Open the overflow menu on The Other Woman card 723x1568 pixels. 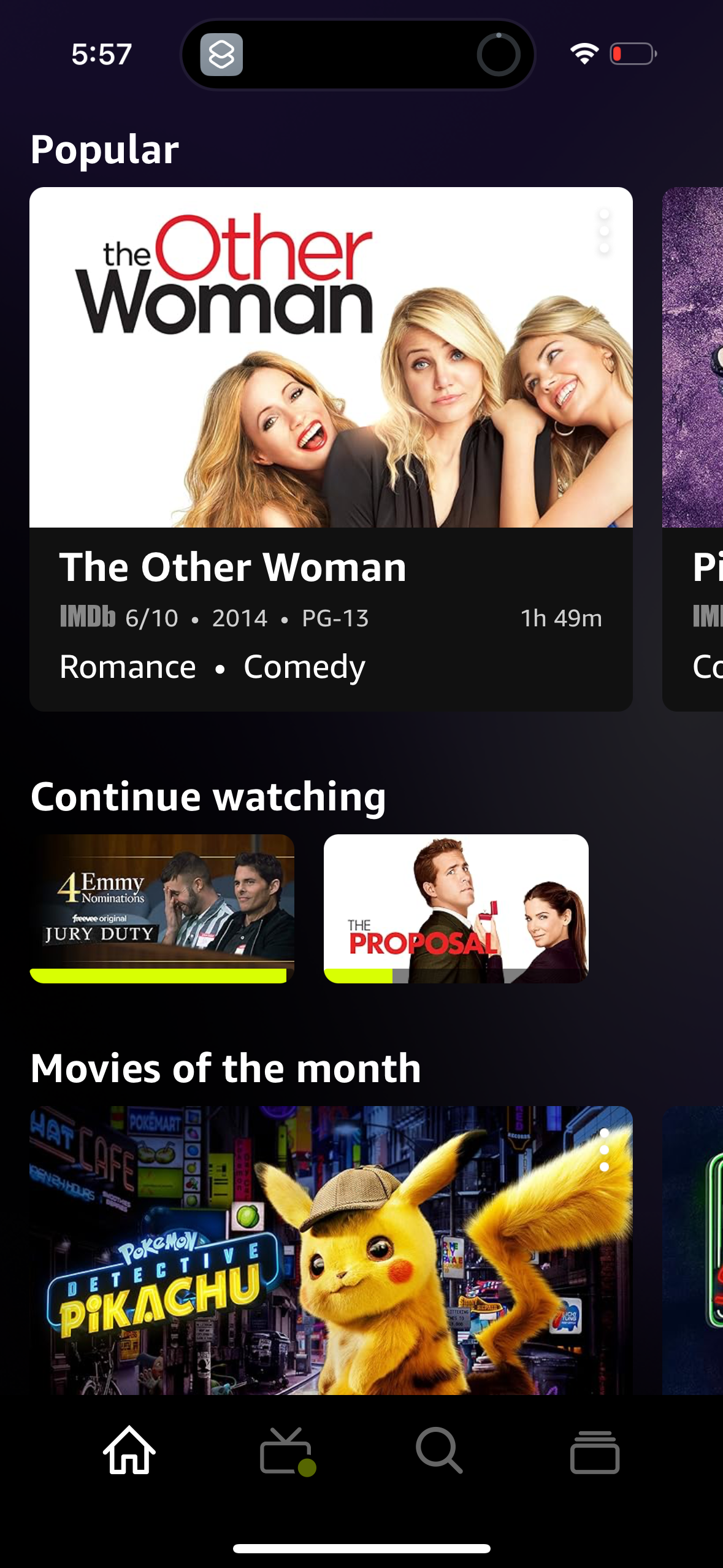tap(604, 231)
